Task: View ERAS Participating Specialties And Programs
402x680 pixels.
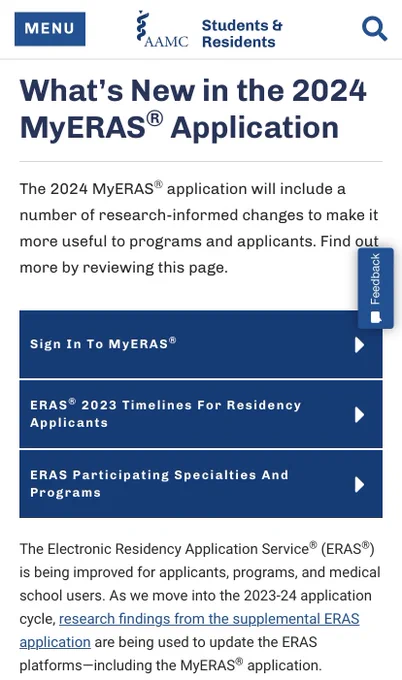Action: (201, 484)
